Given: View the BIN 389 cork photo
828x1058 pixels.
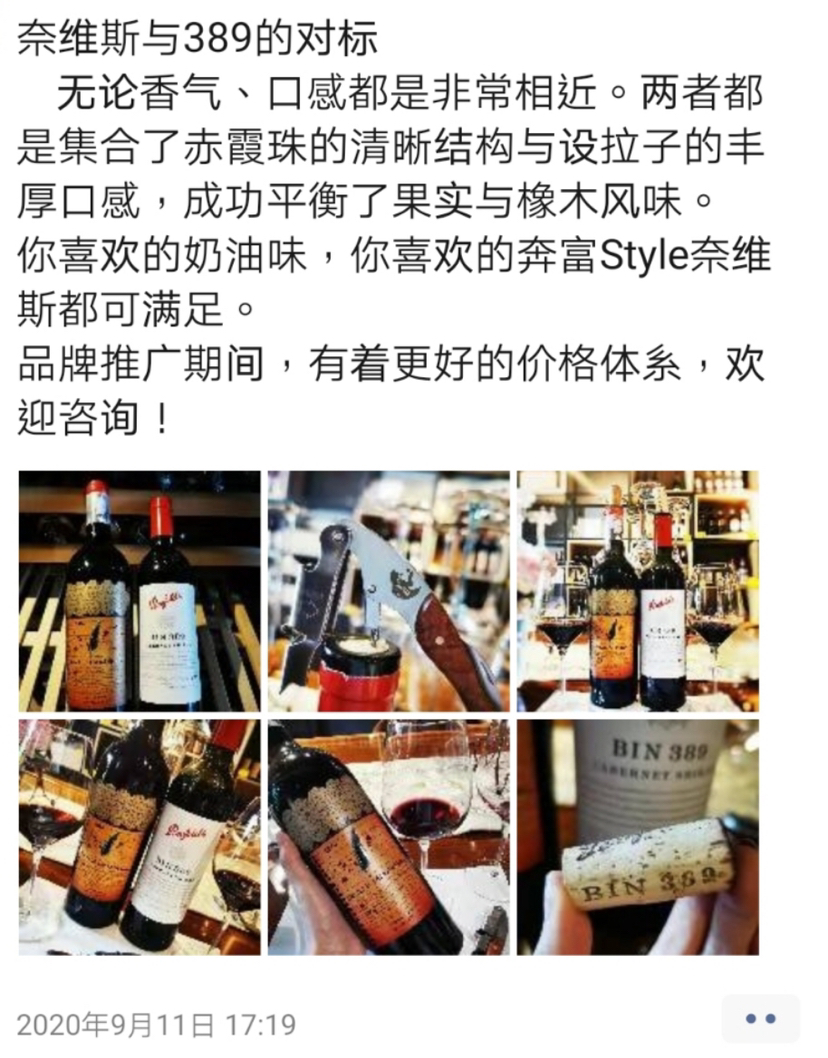Looking at the screenshot, I should [x=637, y=837].
